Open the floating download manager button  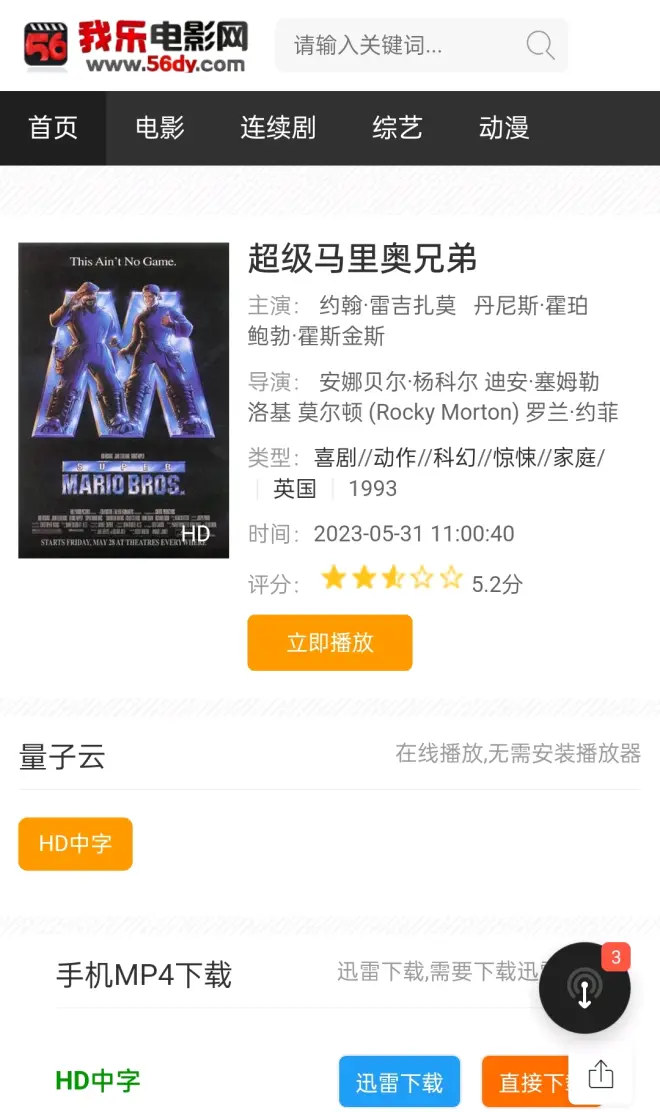click(x=585, y=988)
